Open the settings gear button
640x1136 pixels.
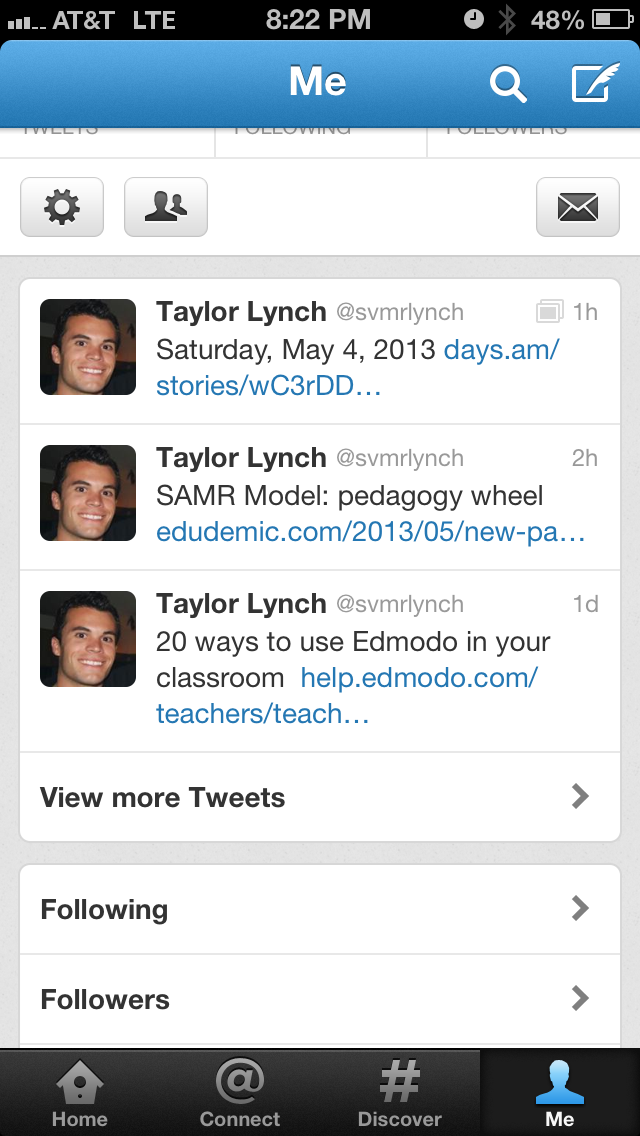[62, 207]
